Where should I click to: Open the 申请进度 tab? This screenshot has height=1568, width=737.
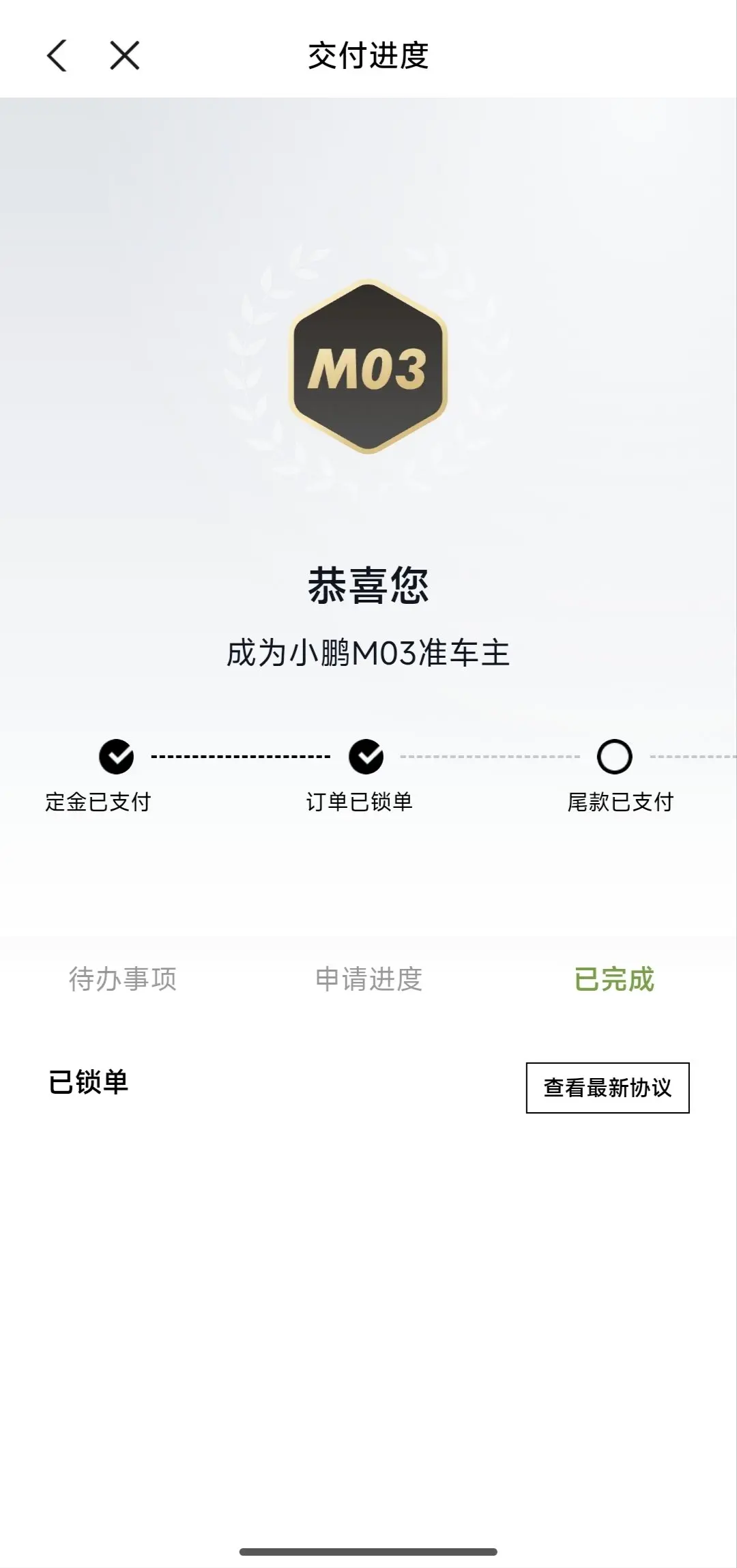[x=369, y=979]
